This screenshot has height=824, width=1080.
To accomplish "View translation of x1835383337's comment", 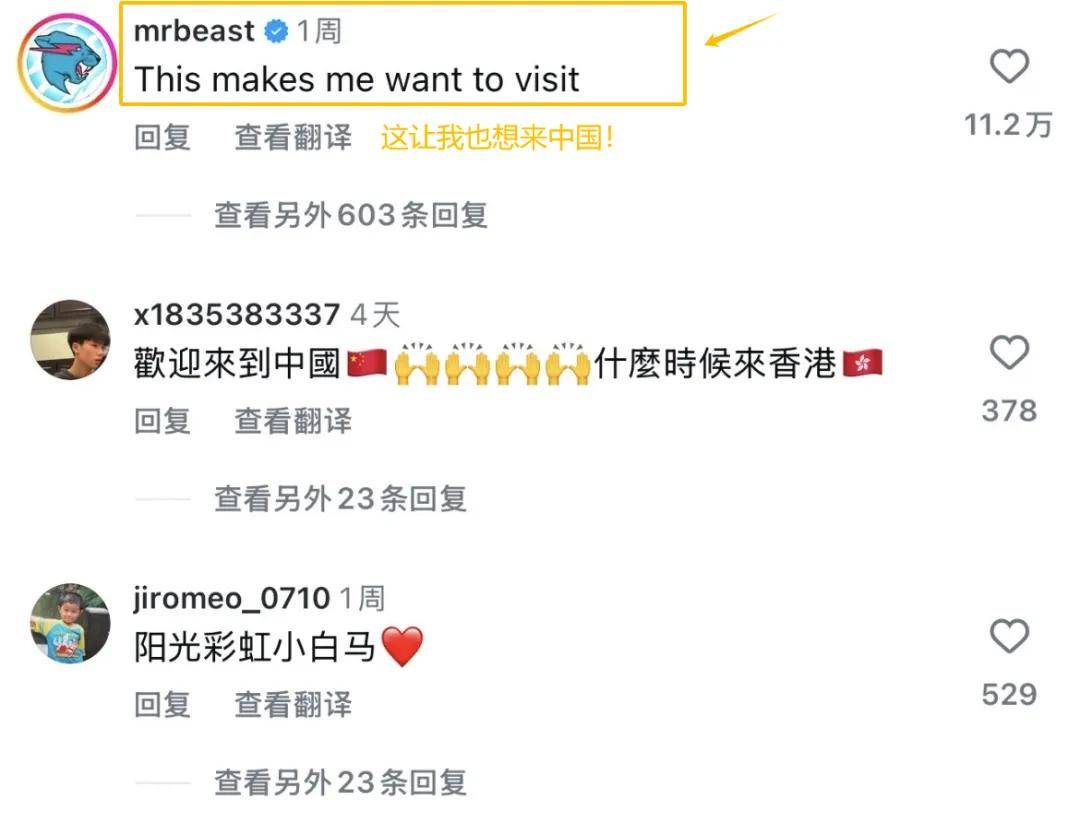I will (x=293, y=421).
